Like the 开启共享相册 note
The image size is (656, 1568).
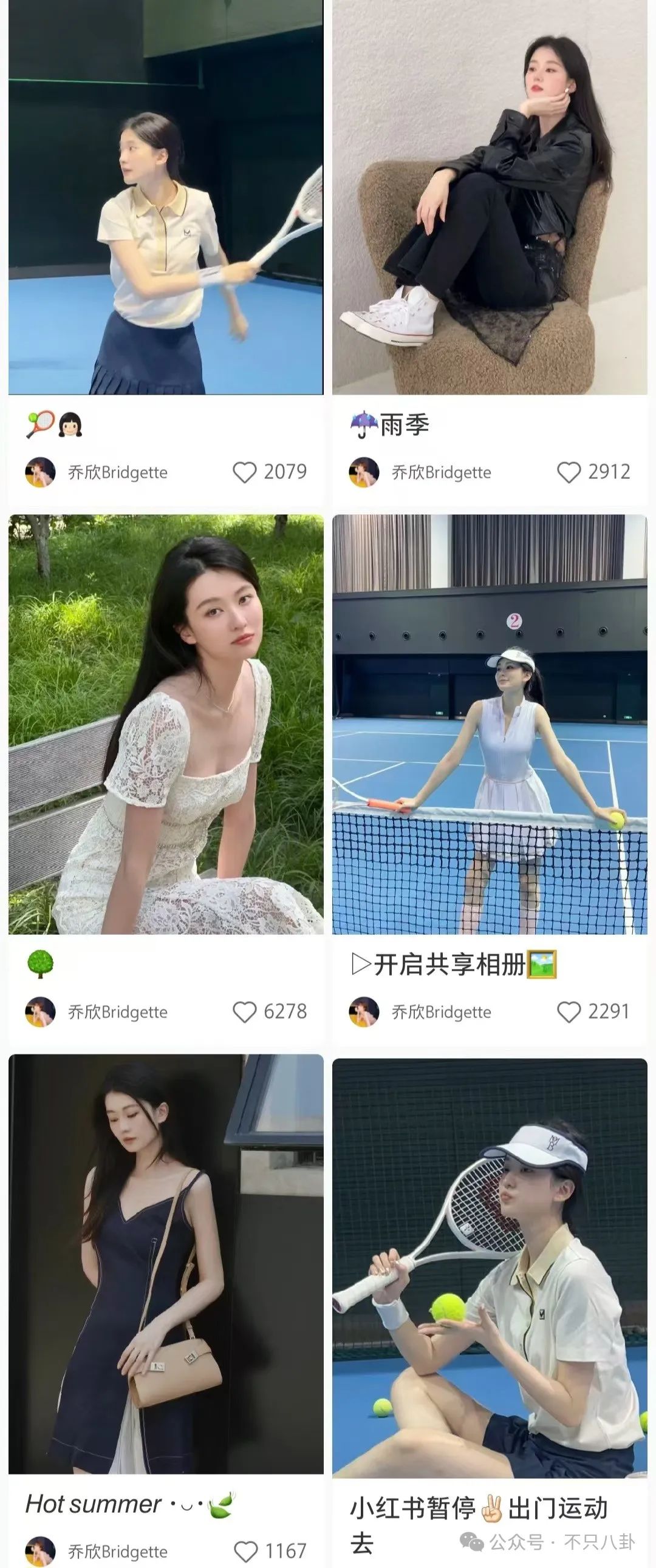point(569,1012)
